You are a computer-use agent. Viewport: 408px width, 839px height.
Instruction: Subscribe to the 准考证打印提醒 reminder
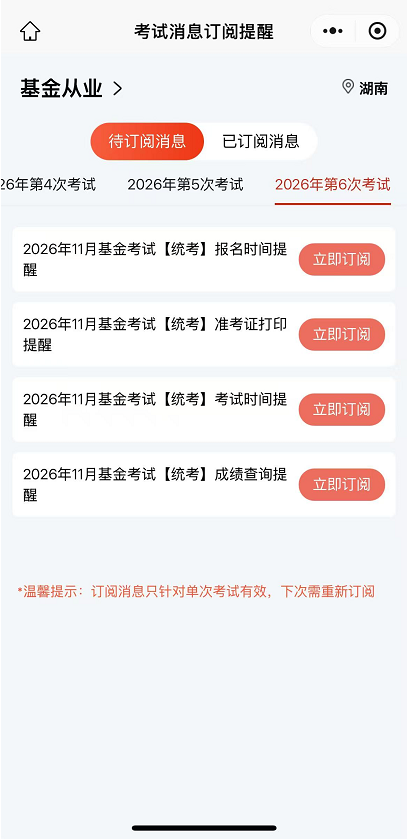[342, 334]
